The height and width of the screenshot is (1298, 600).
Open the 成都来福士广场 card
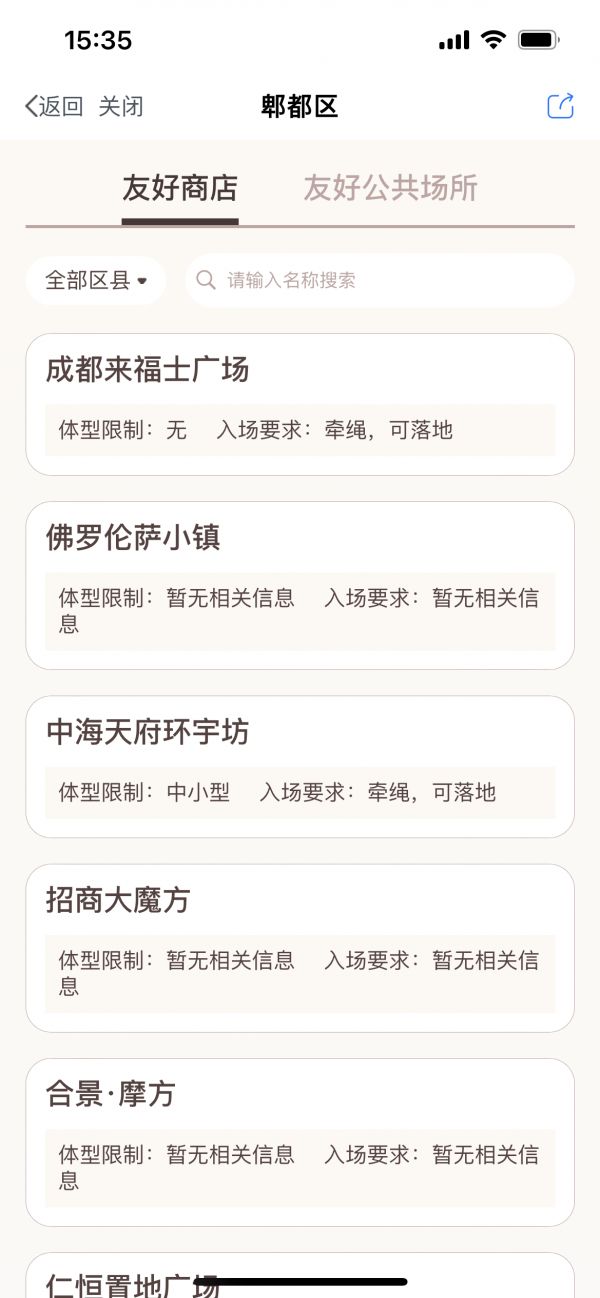click(x=300, y=404)
